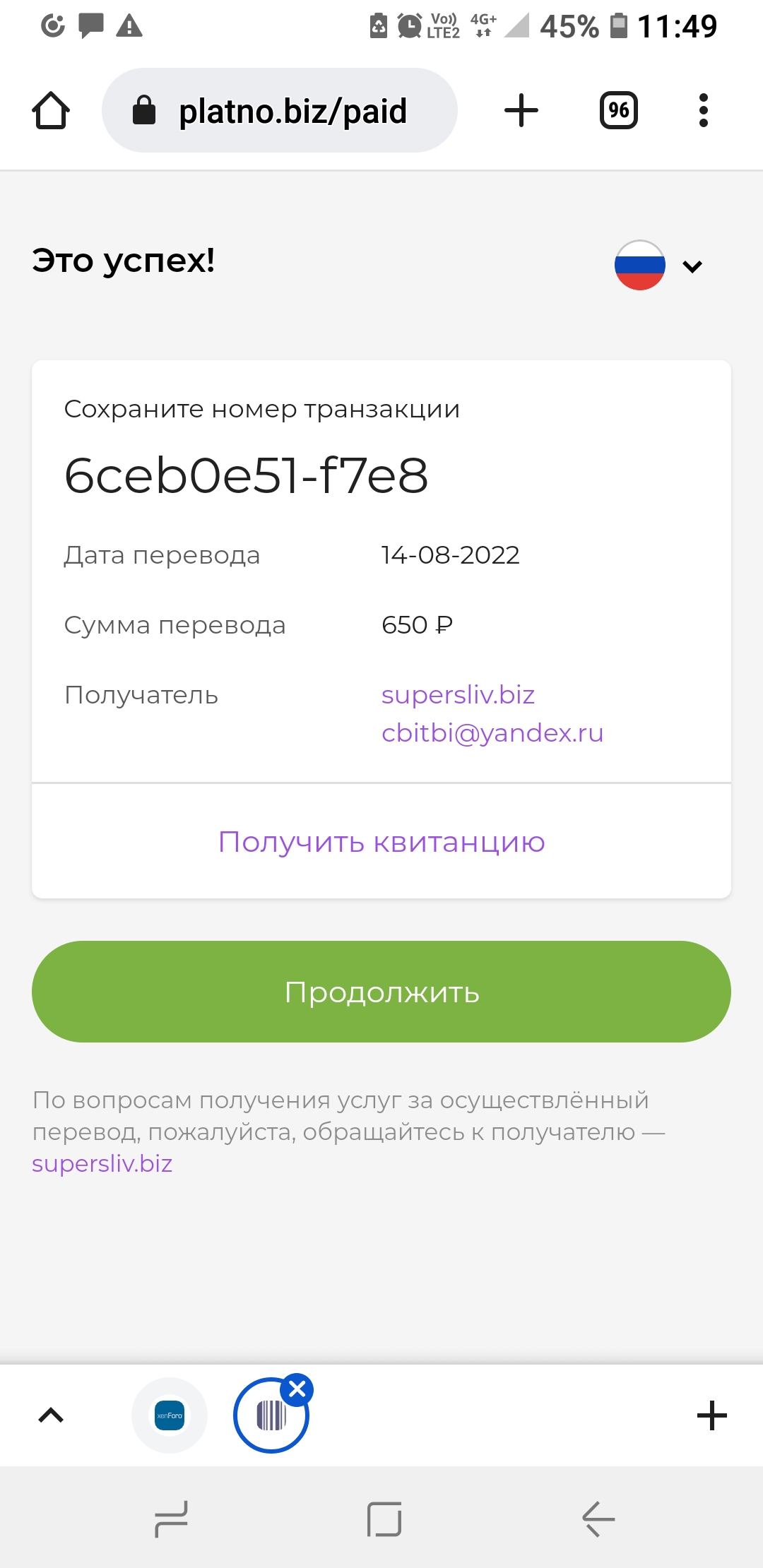Screen dimensions: 763x1568
Task: Tap the green Продолжить button
Action: (381, 992)
